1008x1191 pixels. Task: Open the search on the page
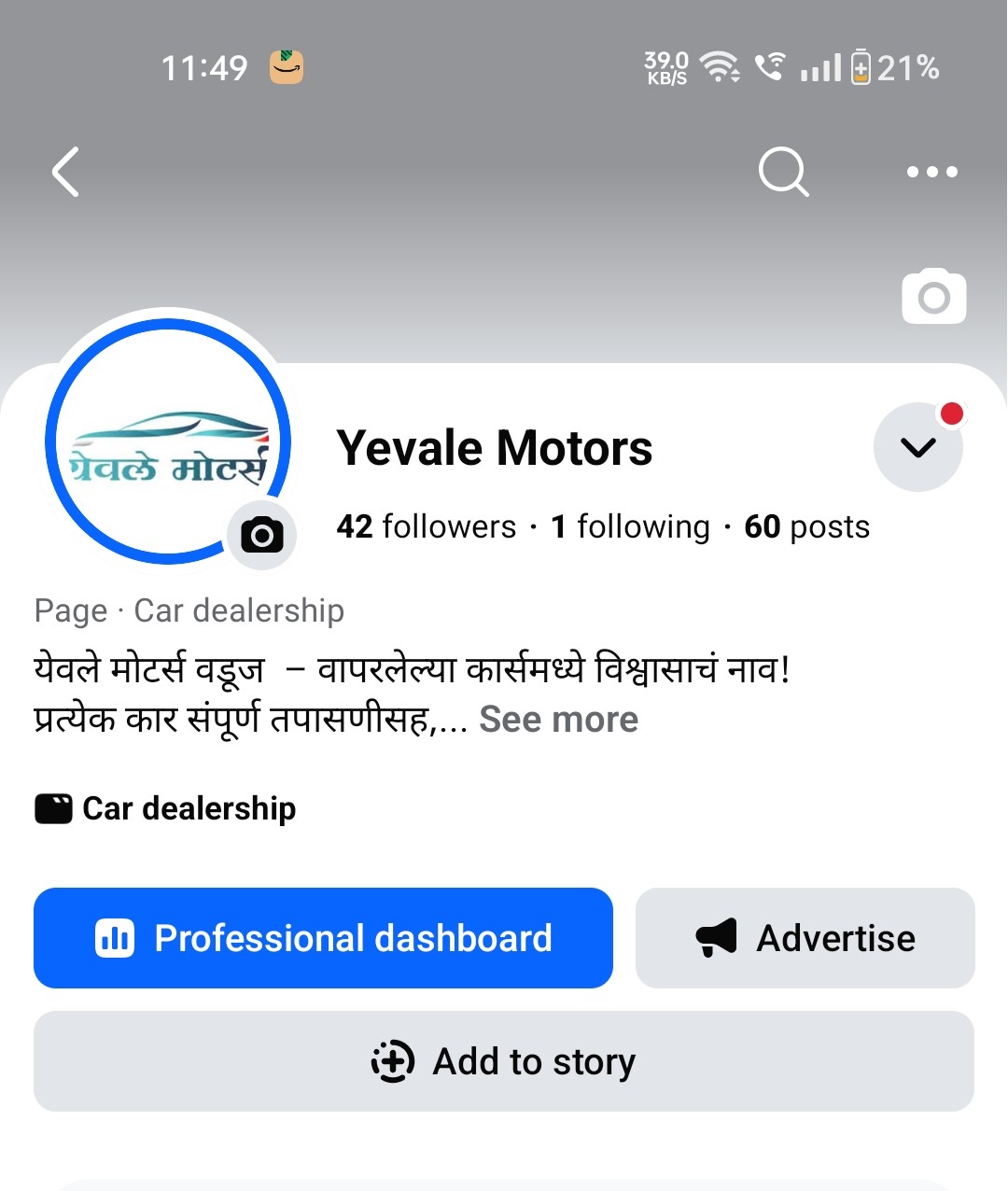(x=783, y=173)
